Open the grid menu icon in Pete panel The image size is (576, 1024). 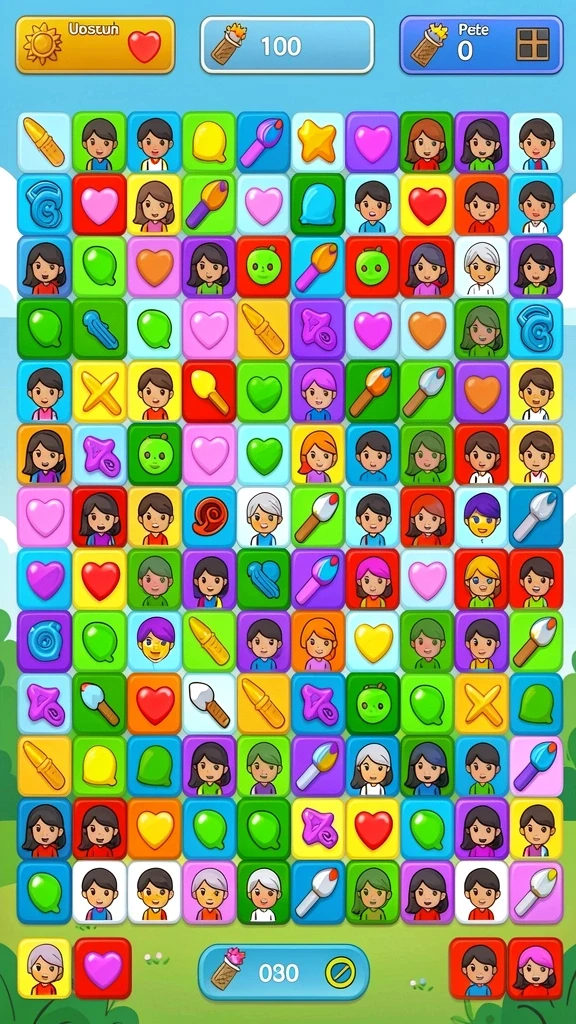[532, 45]
